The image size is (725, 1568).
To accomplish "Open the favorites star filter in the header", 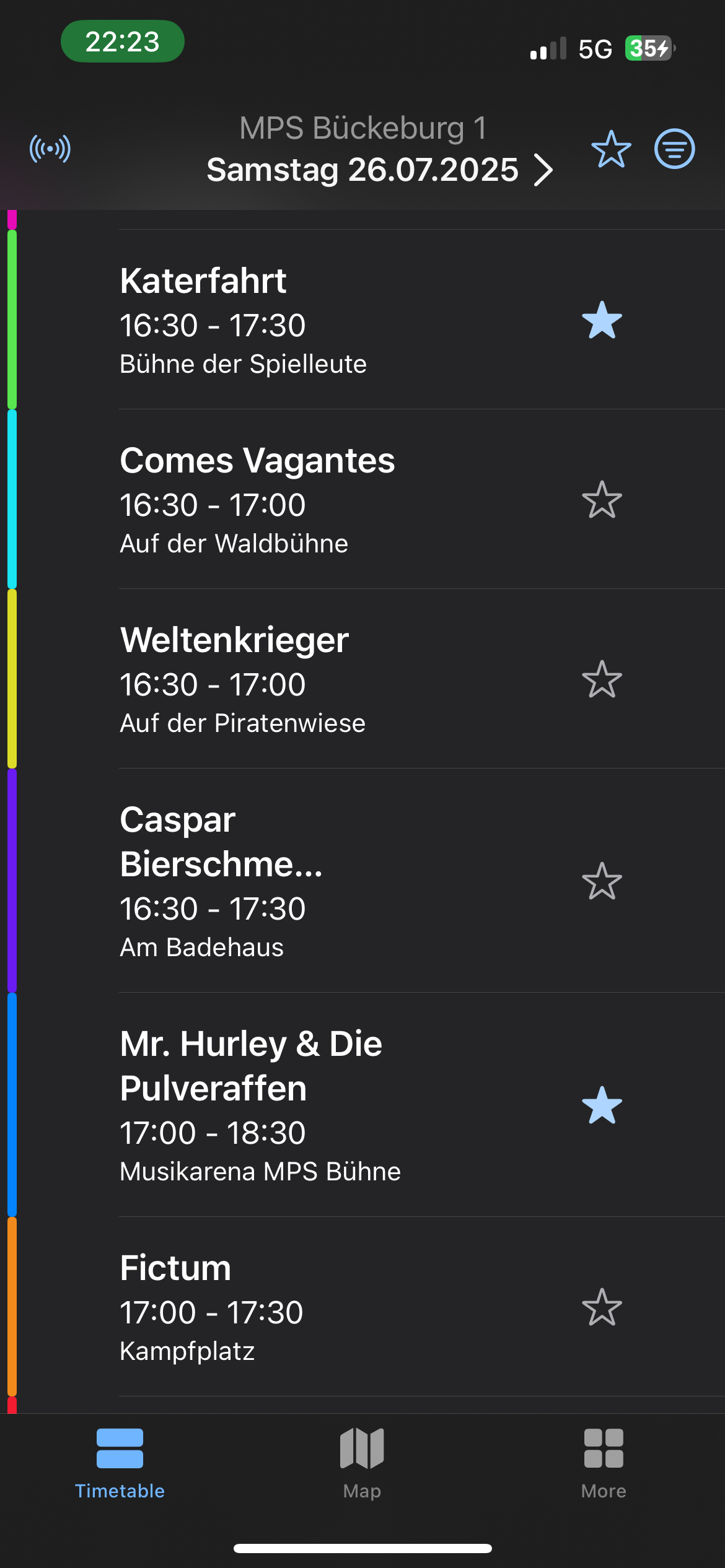I will (x=610, y=149).
